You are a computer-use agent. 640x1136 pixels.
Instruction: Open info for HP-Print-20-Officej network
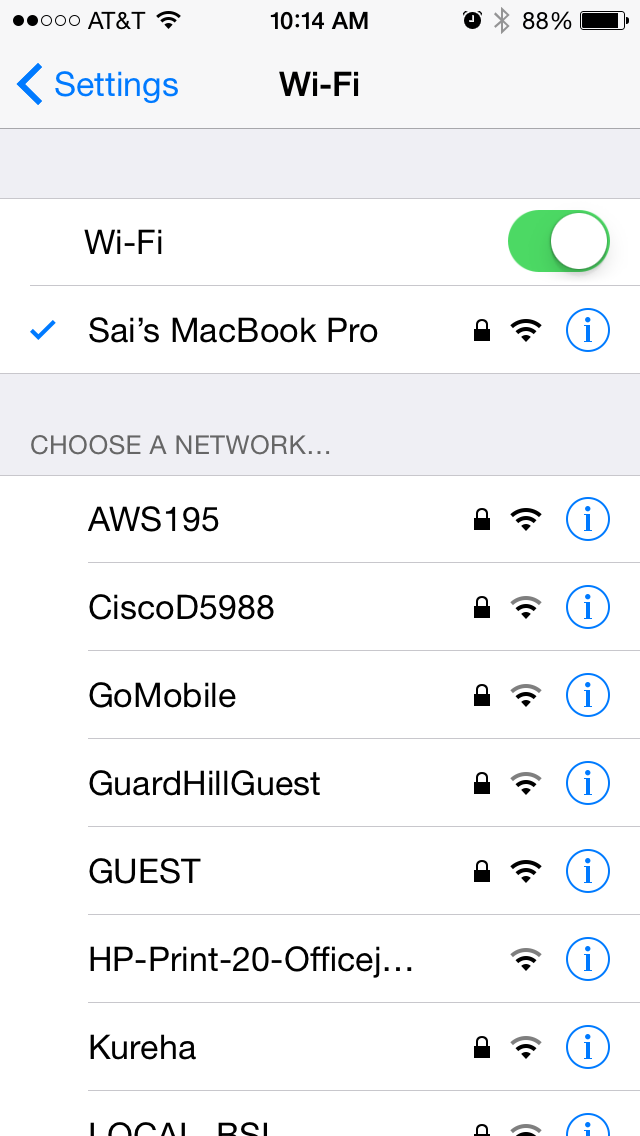(587, 959)
